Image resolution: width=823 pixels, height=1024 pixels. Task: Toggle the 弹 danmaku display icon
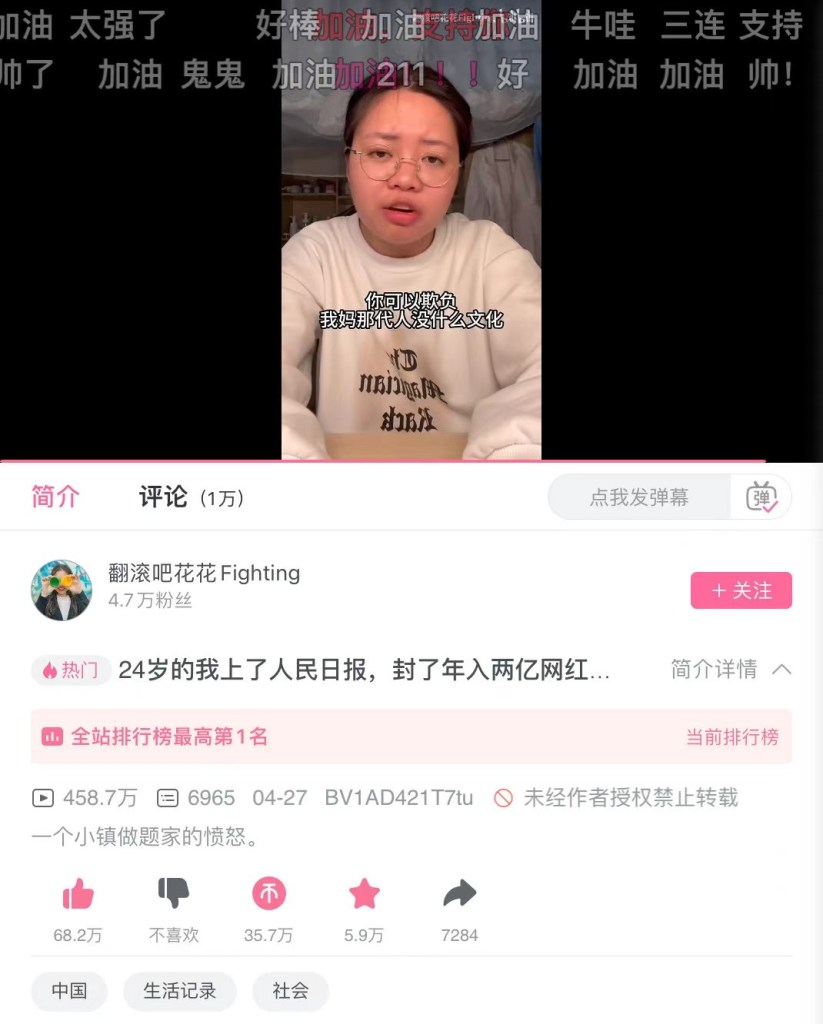(x=762, y=497)
